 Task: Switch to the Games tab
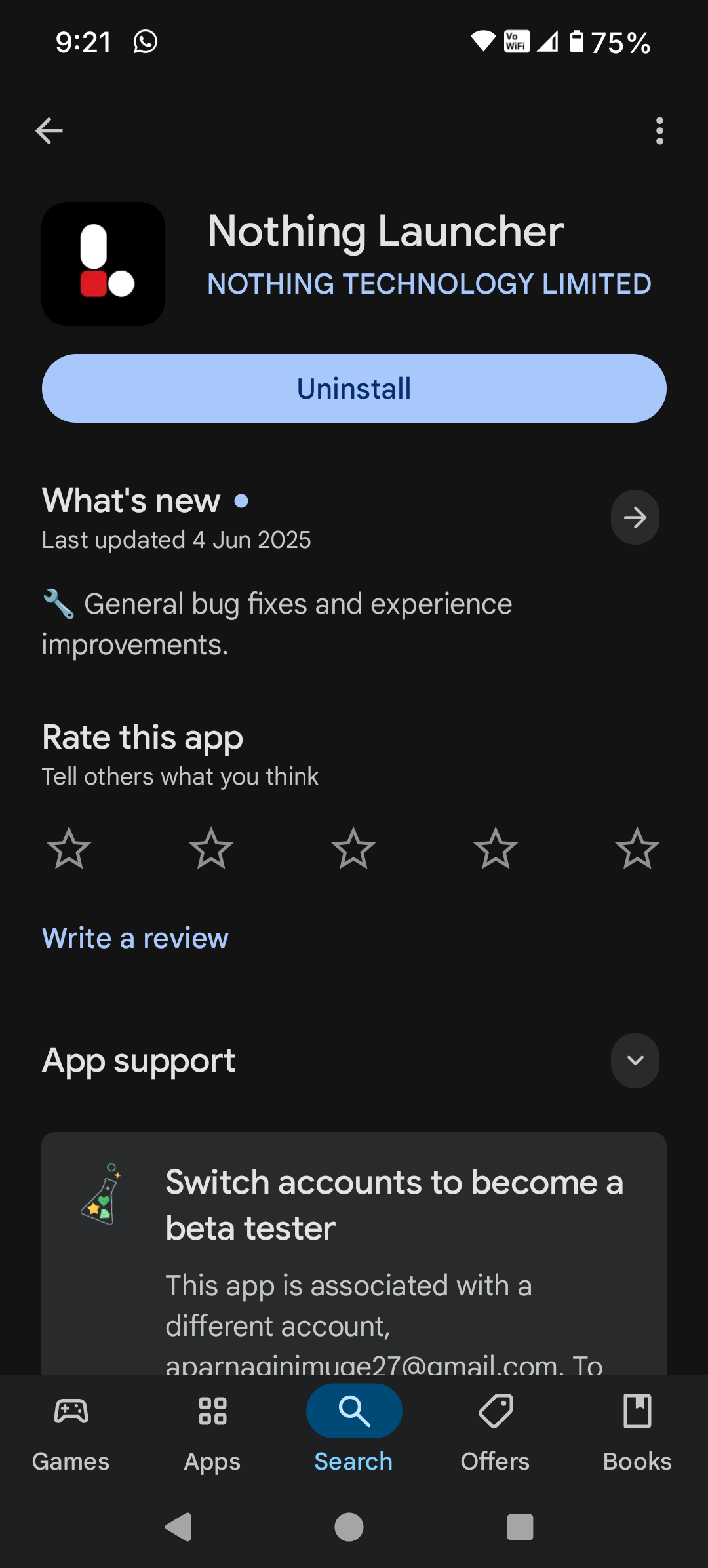(x=71, y=1432)
